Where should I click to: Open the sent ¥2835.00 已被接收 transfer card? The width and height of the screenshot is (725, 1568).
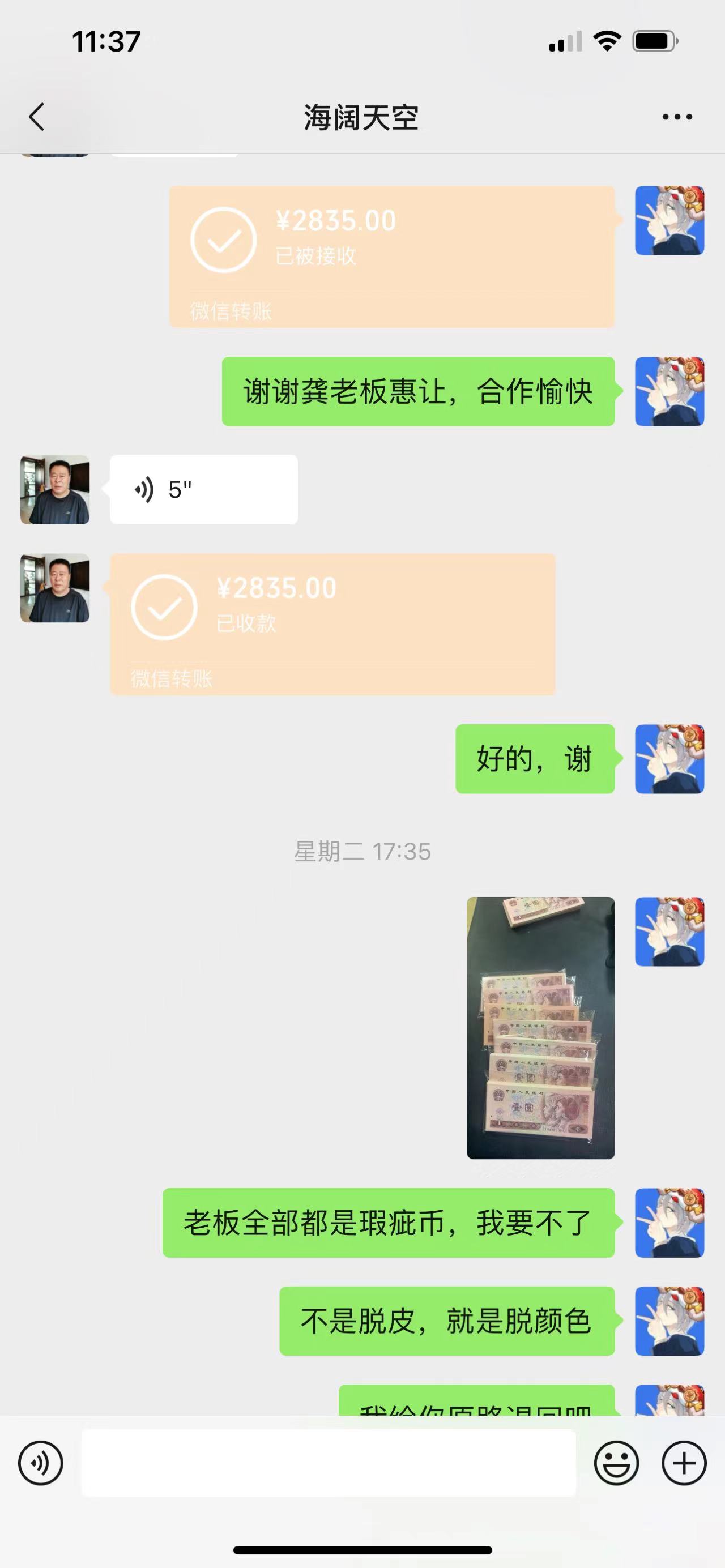pos(391,257)
